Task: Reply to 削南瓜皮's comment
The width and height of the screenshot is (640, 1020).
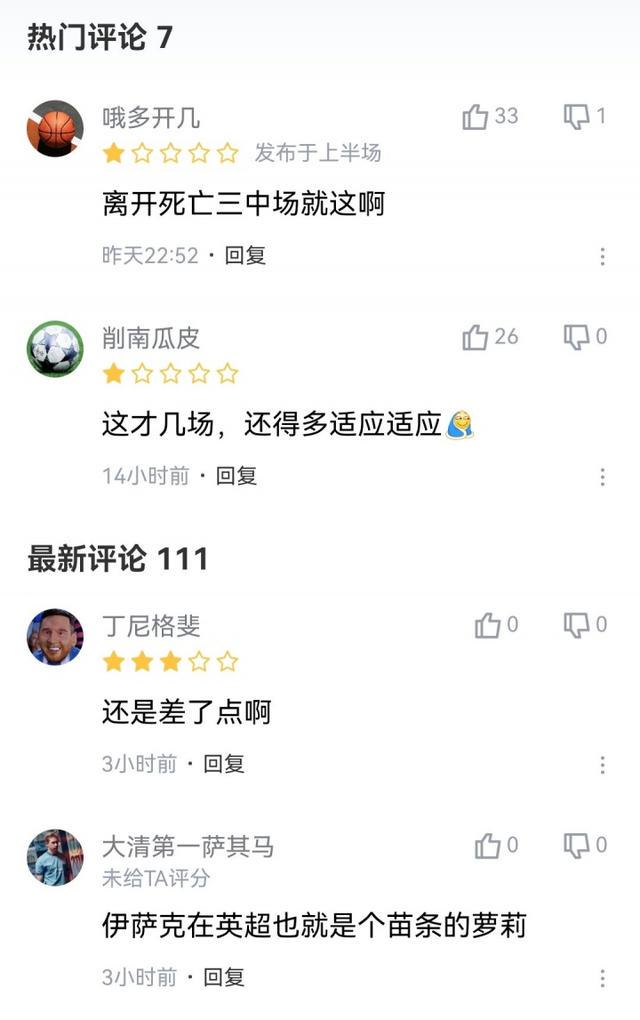Action: [236, 476]
